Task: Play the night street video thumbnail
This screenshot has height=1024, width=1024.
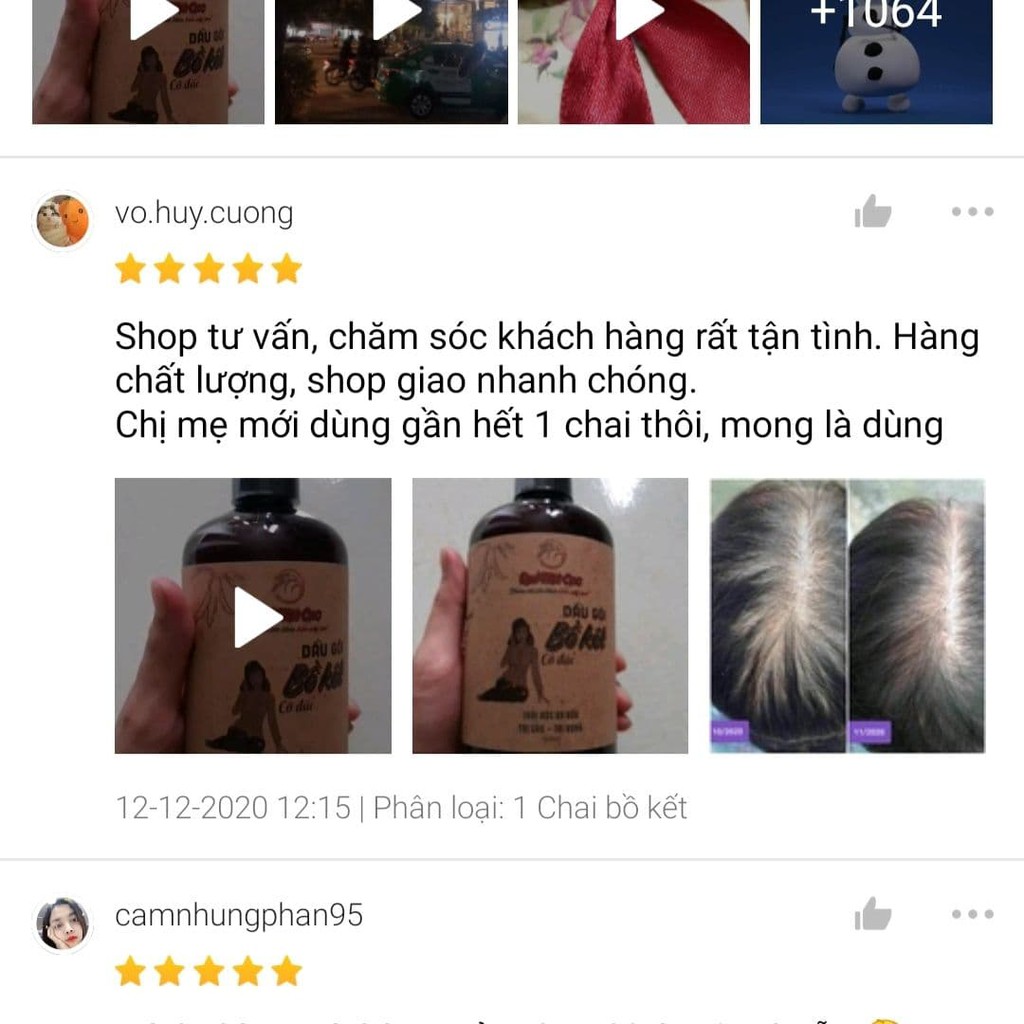Action: point(391,60)
